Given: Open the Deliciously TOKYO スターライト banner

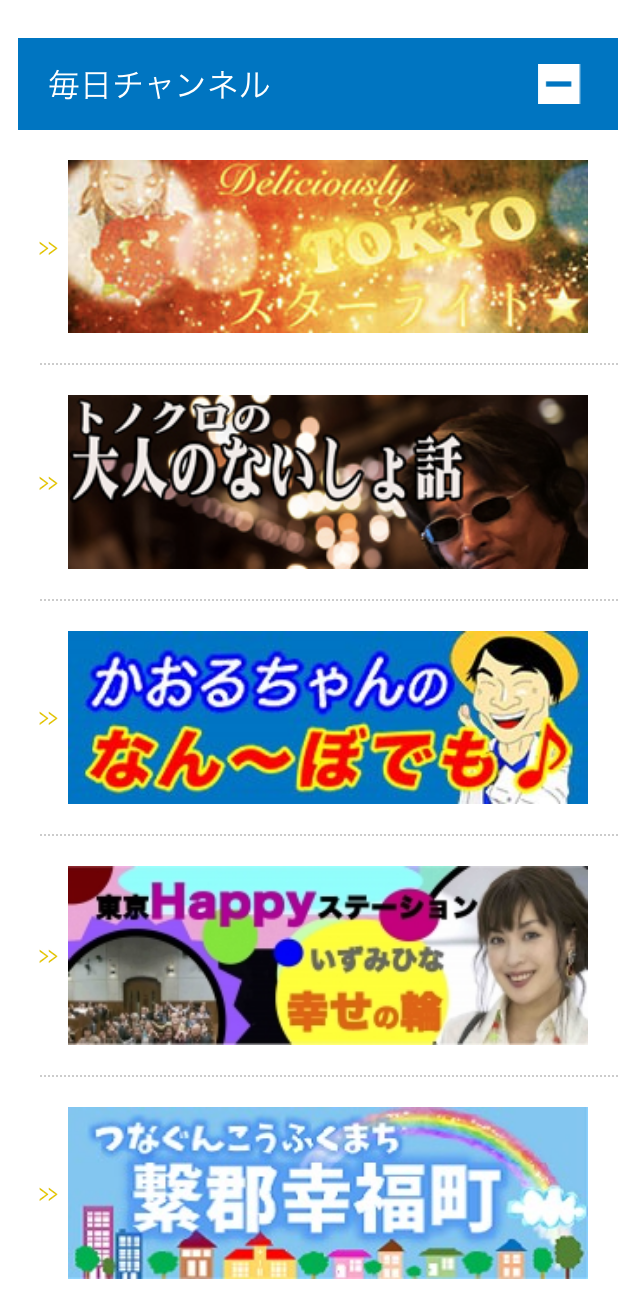Looking at the screenshot, I should [x=327, y=247].
